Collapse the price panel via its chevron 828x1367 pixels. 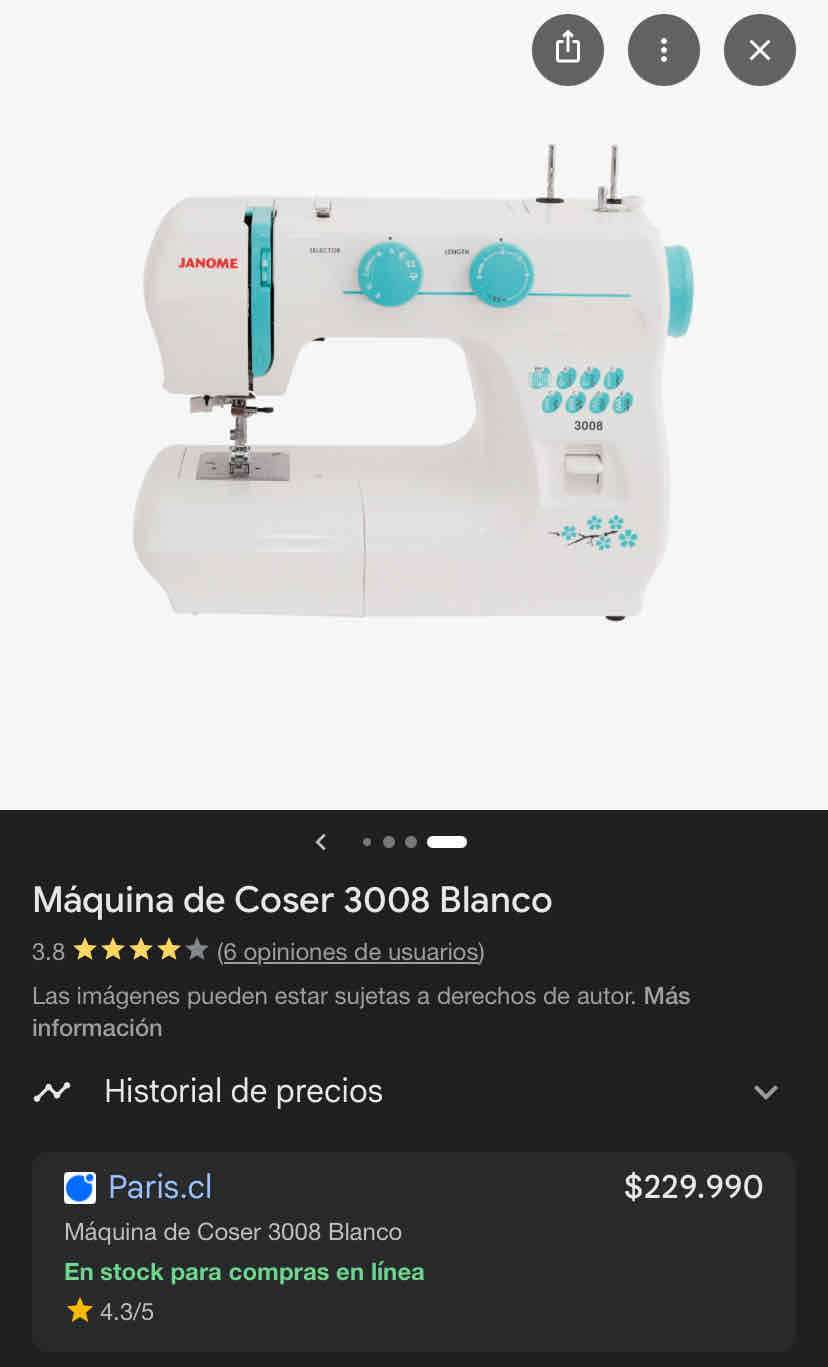(766, 1093)
